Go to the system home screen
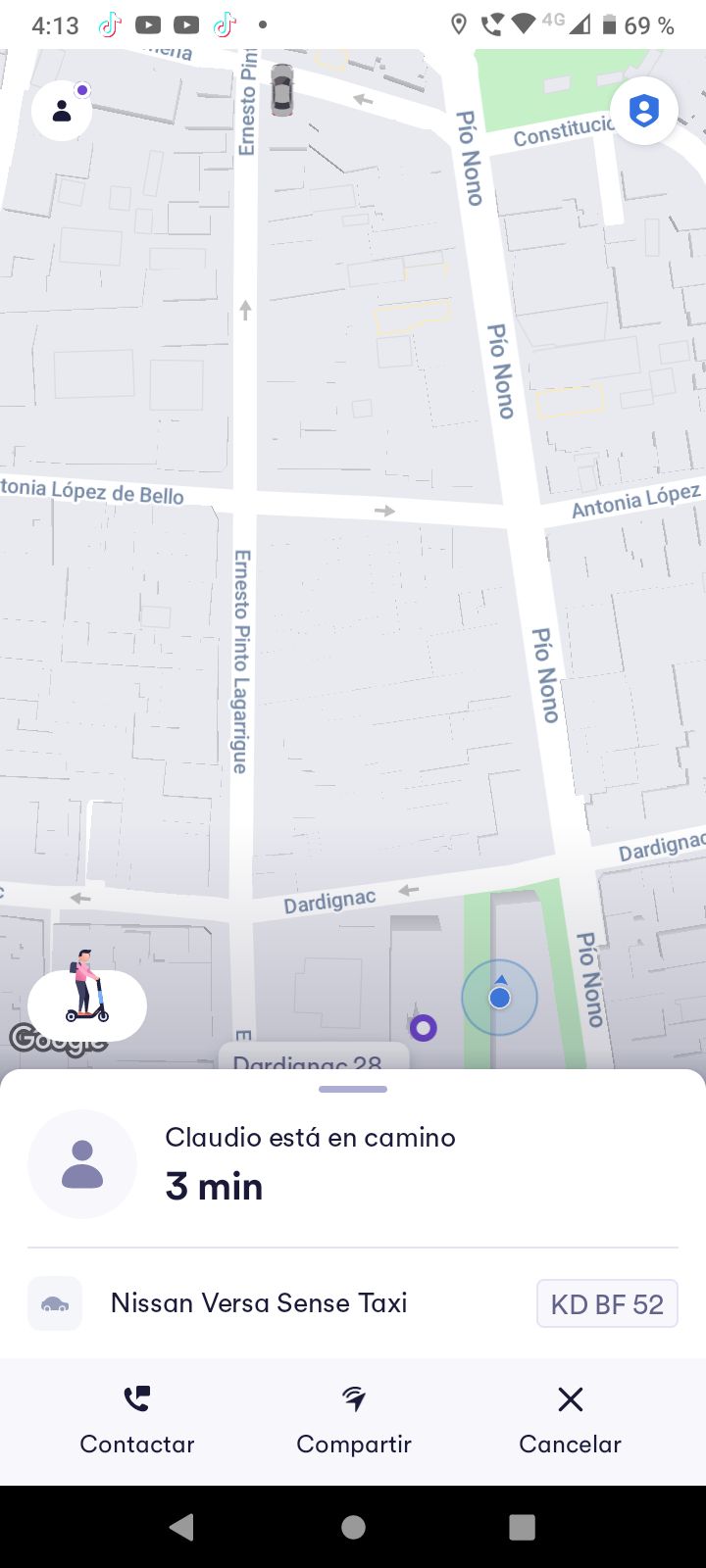The width and height of the screenshot is (706, 1568). point(353,1527)
